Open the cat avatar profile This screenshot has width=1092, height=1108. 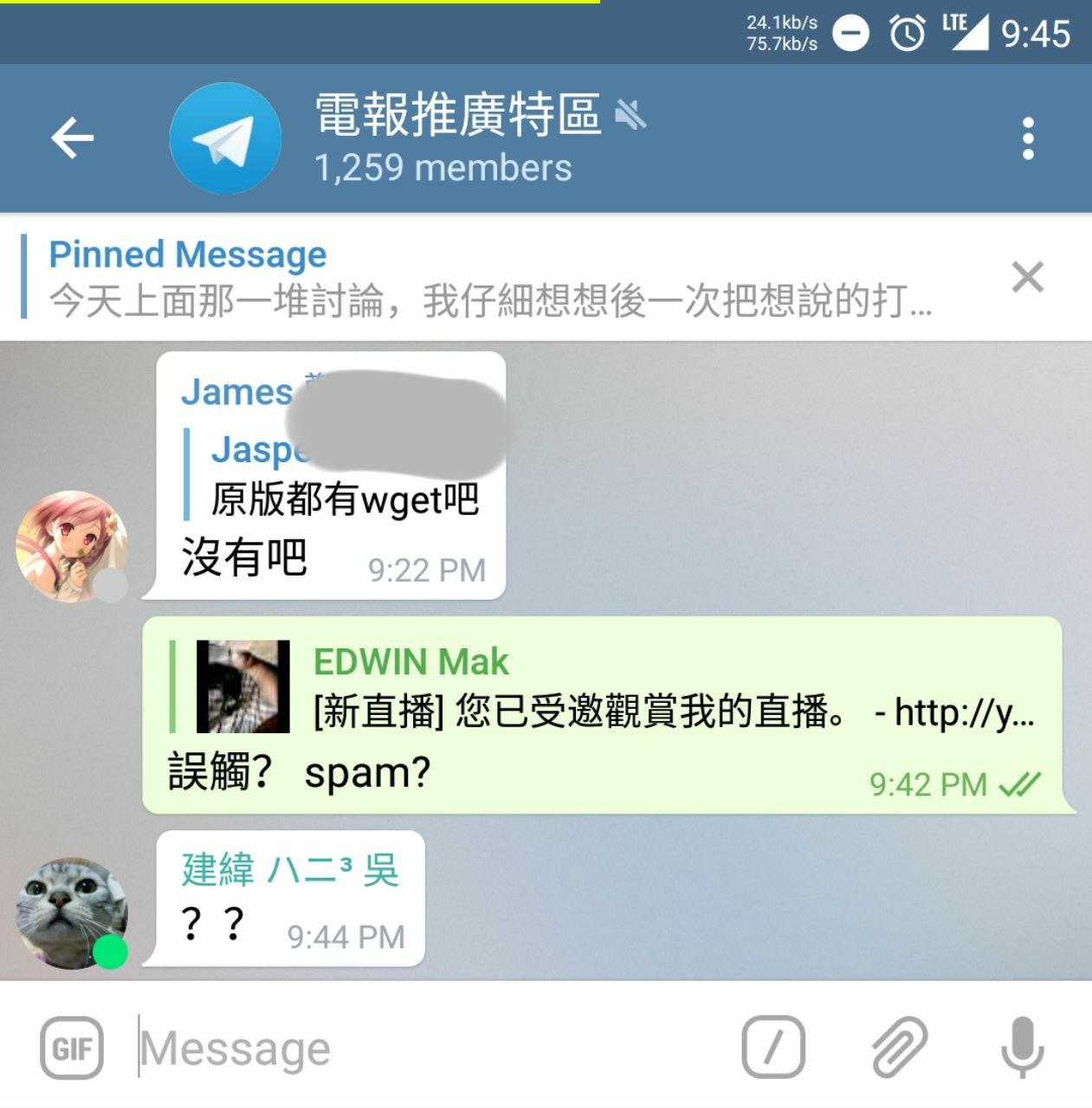point(72,913)
